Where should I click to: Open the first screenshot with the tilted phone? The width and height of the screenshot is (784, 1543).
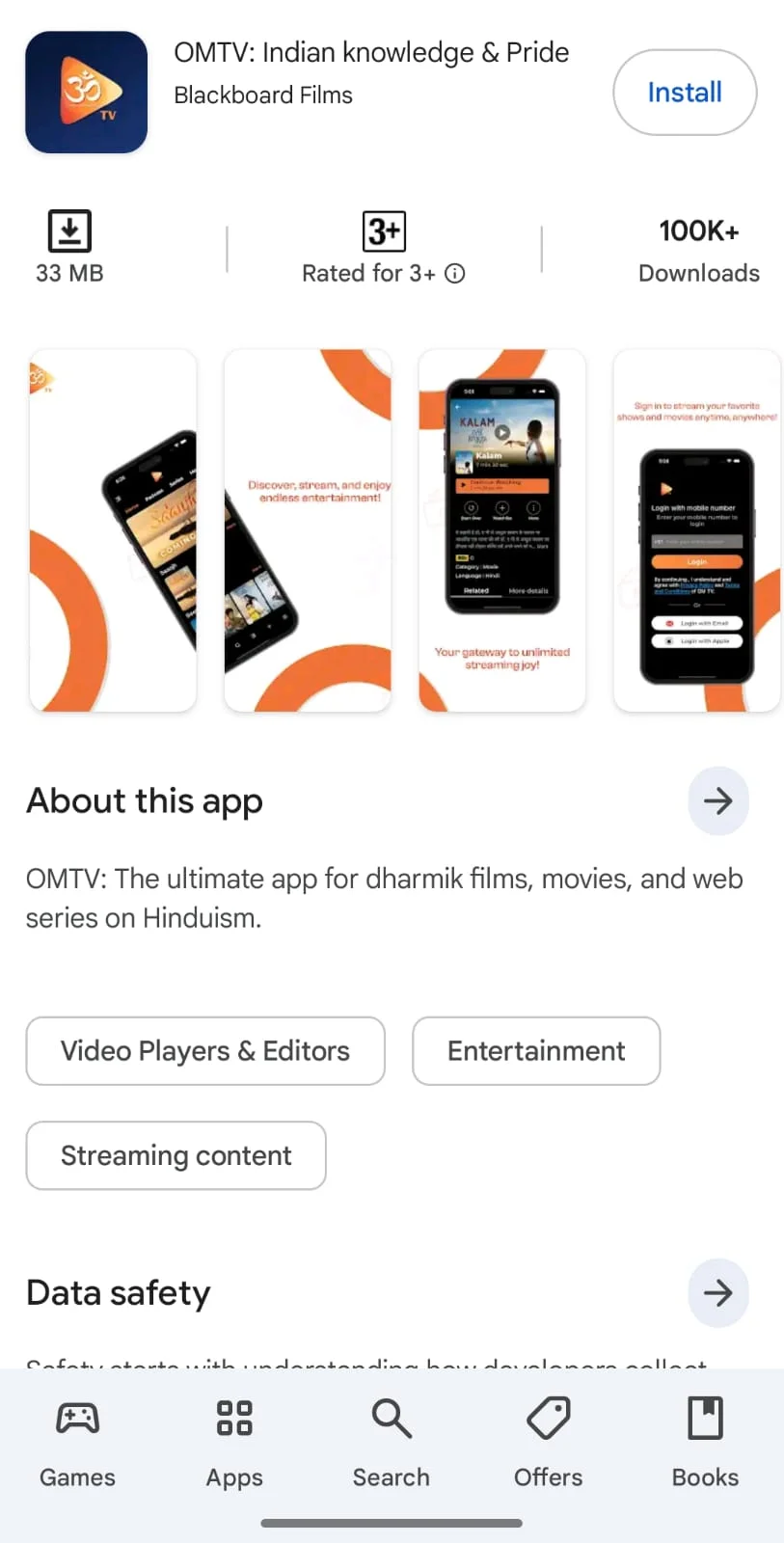[x=113, y=530]
